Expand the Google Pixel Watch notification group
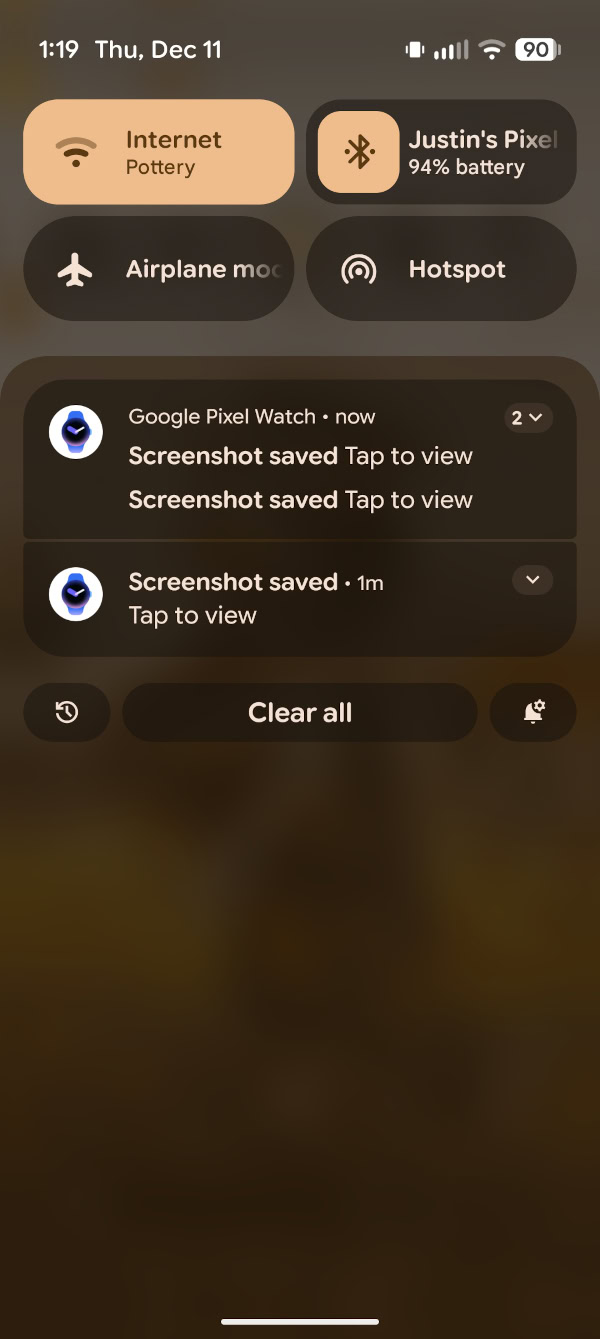This screenshot has height=1339, width=600. (528, 418)
